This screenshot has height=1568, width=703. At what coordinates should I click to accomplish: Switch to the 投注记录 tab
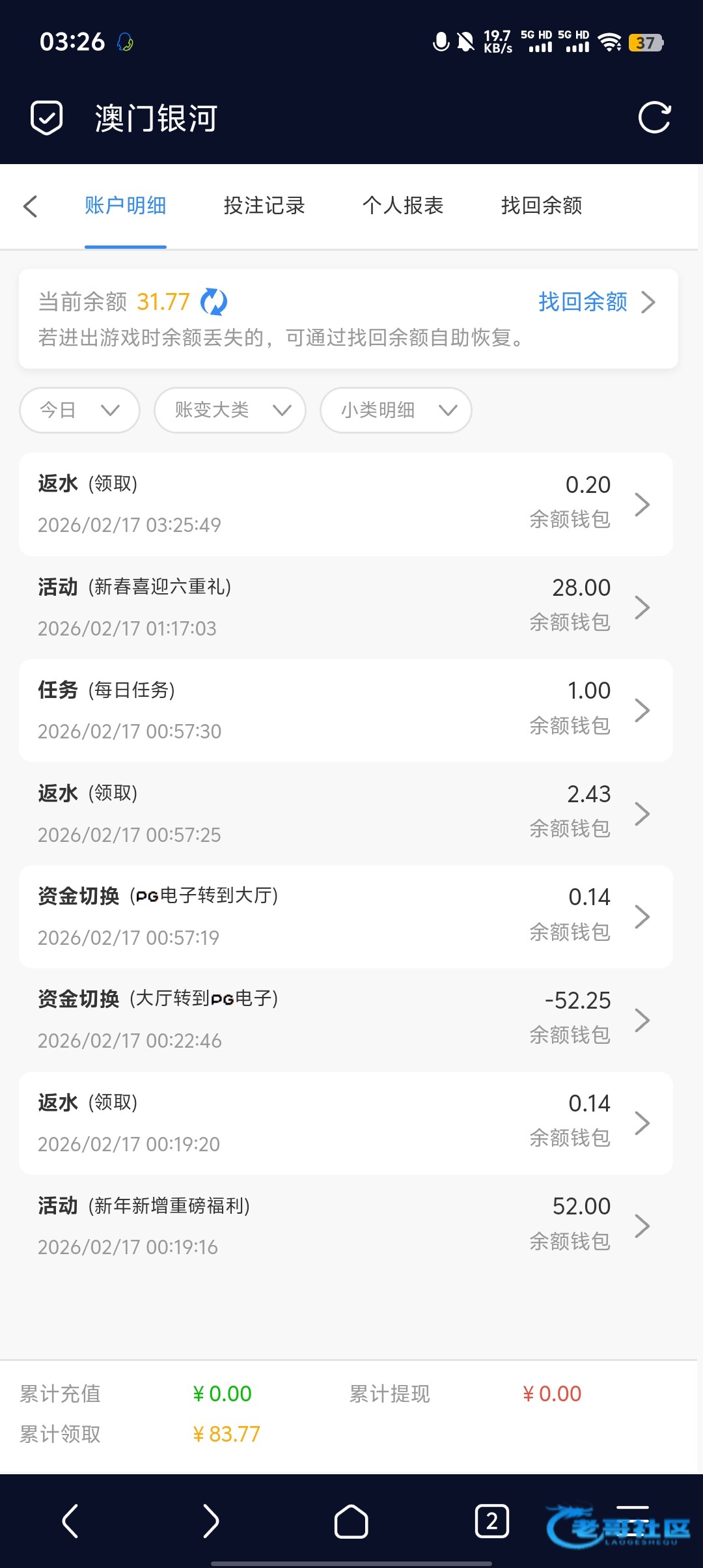pos(264,206)
